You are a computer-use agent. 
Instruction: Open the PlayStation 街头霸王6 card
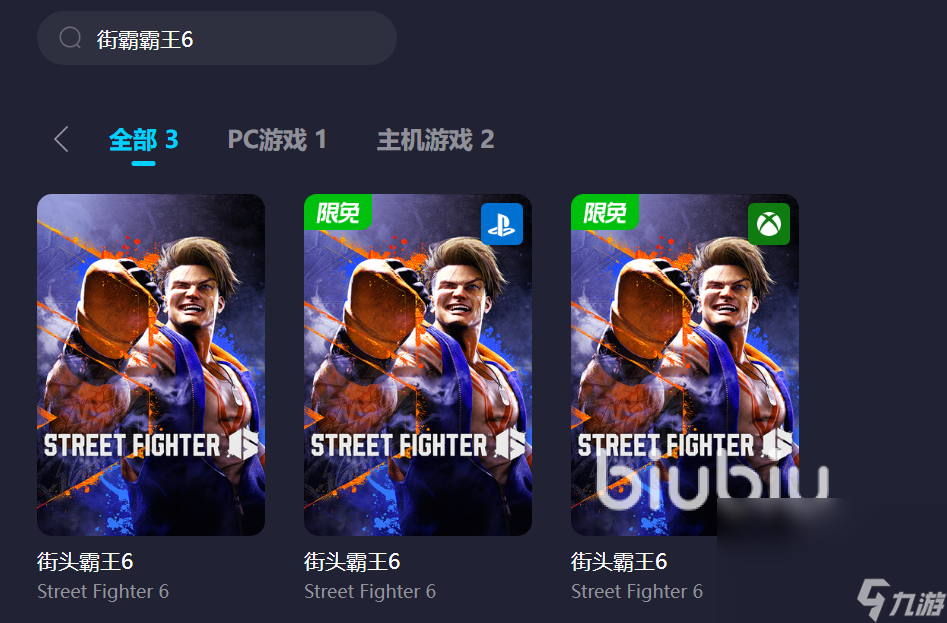418,365
